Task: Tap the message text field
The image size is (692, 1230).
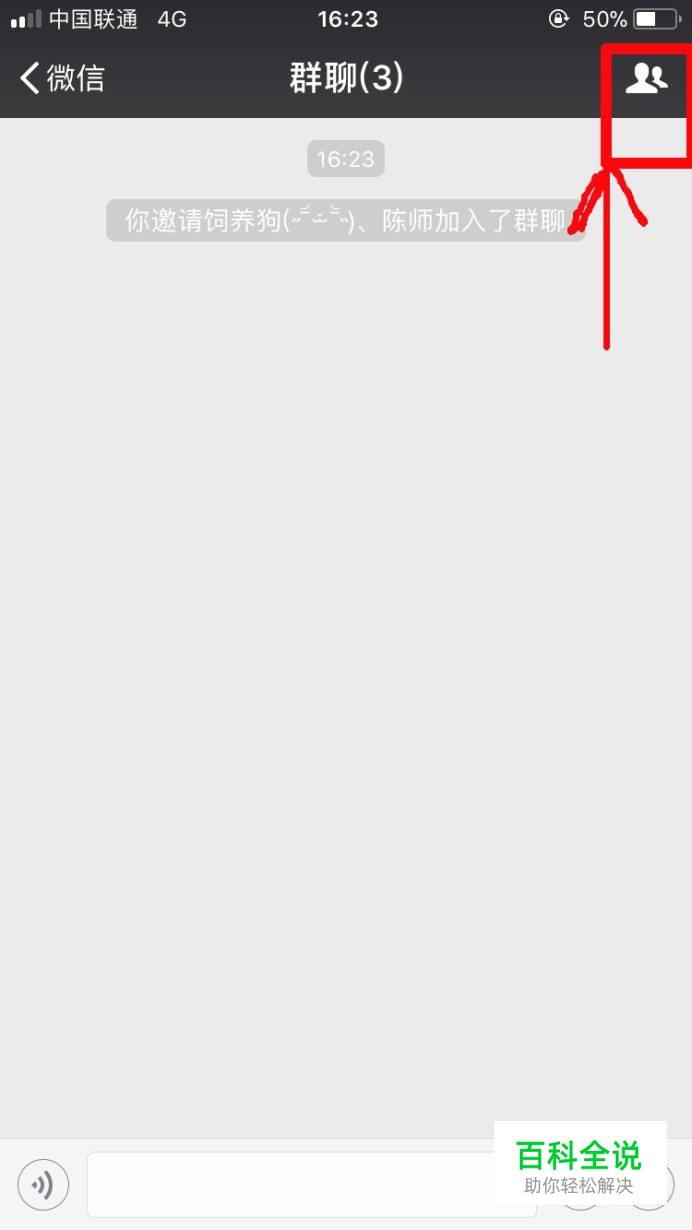Action: pos(311,1185)
